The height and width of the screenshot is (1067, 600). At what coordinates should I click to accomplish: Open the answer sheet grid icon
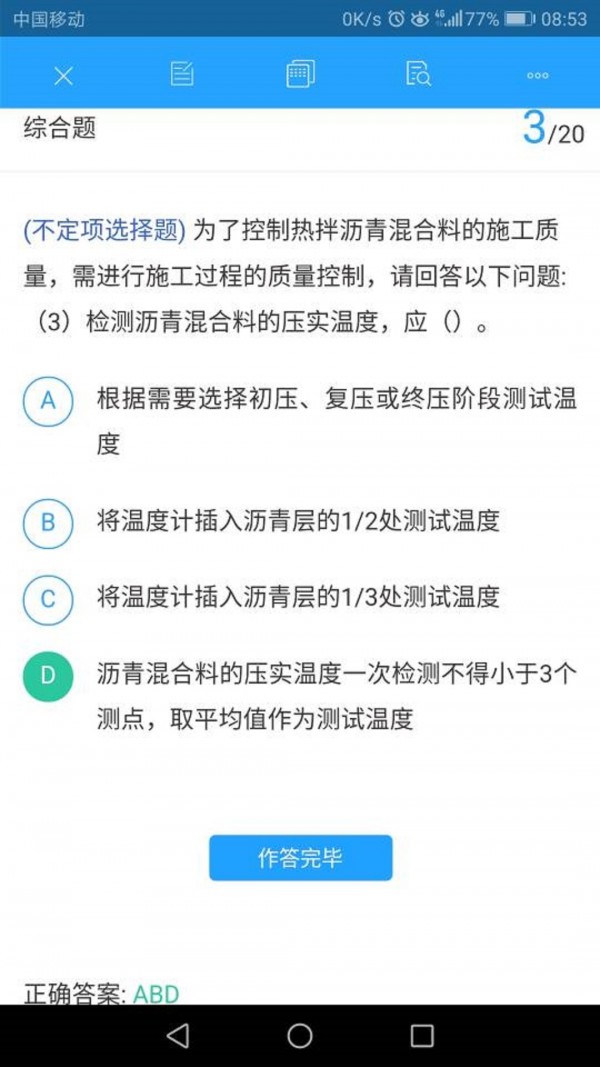(x=300, y=74)
